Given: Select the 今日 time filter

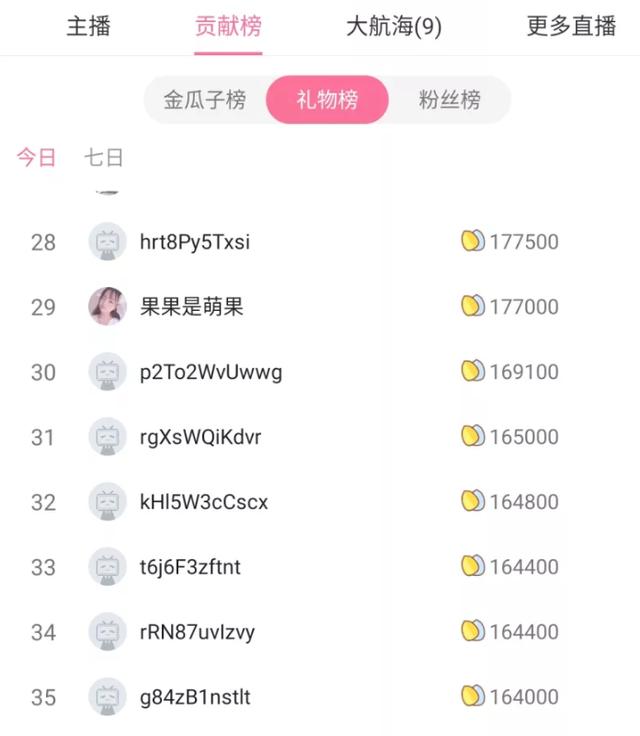Looking at the screenshot, I should tap(36, 158).
